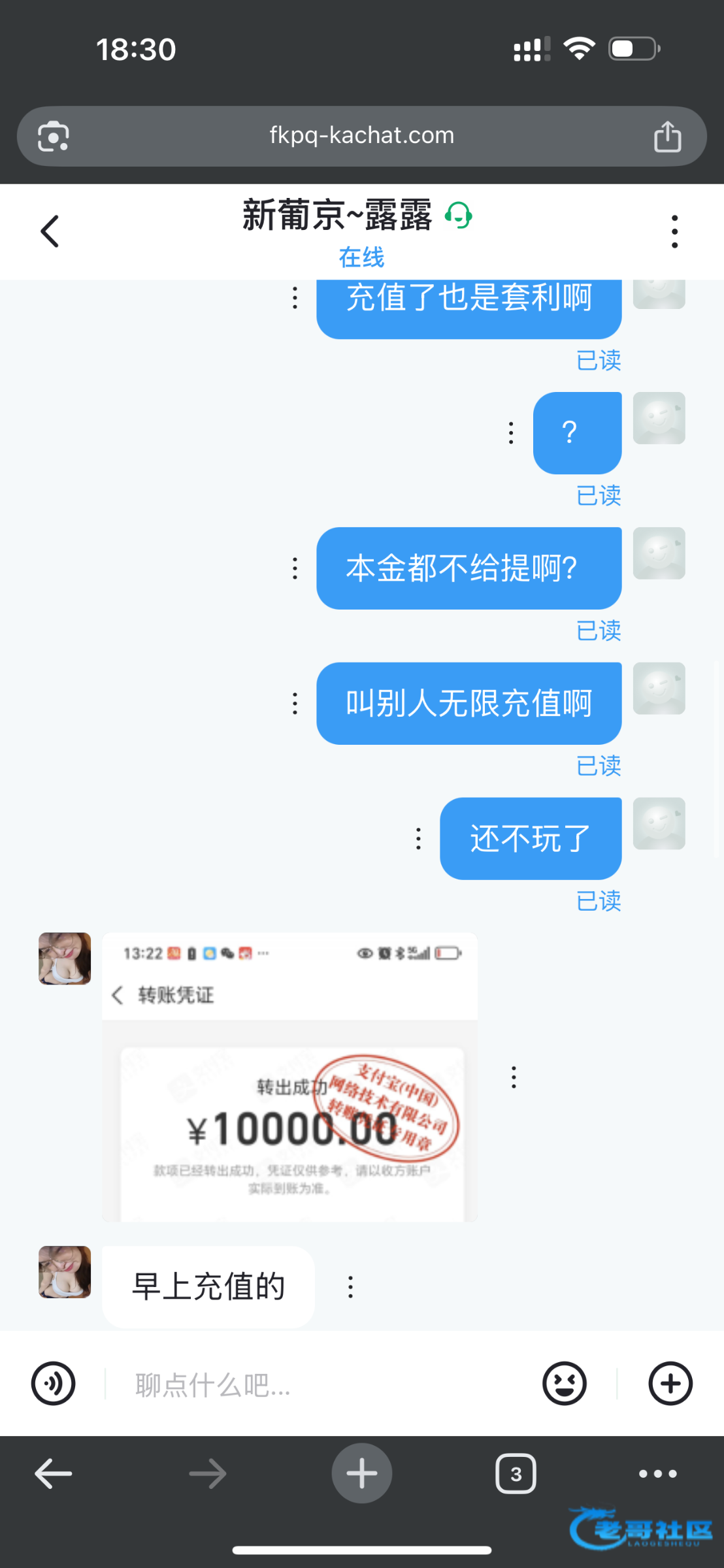Viewport: 724px width, 1568px height.
Task: Open options for message 本金都不给提啊?
Action: [x=295, y=568]
